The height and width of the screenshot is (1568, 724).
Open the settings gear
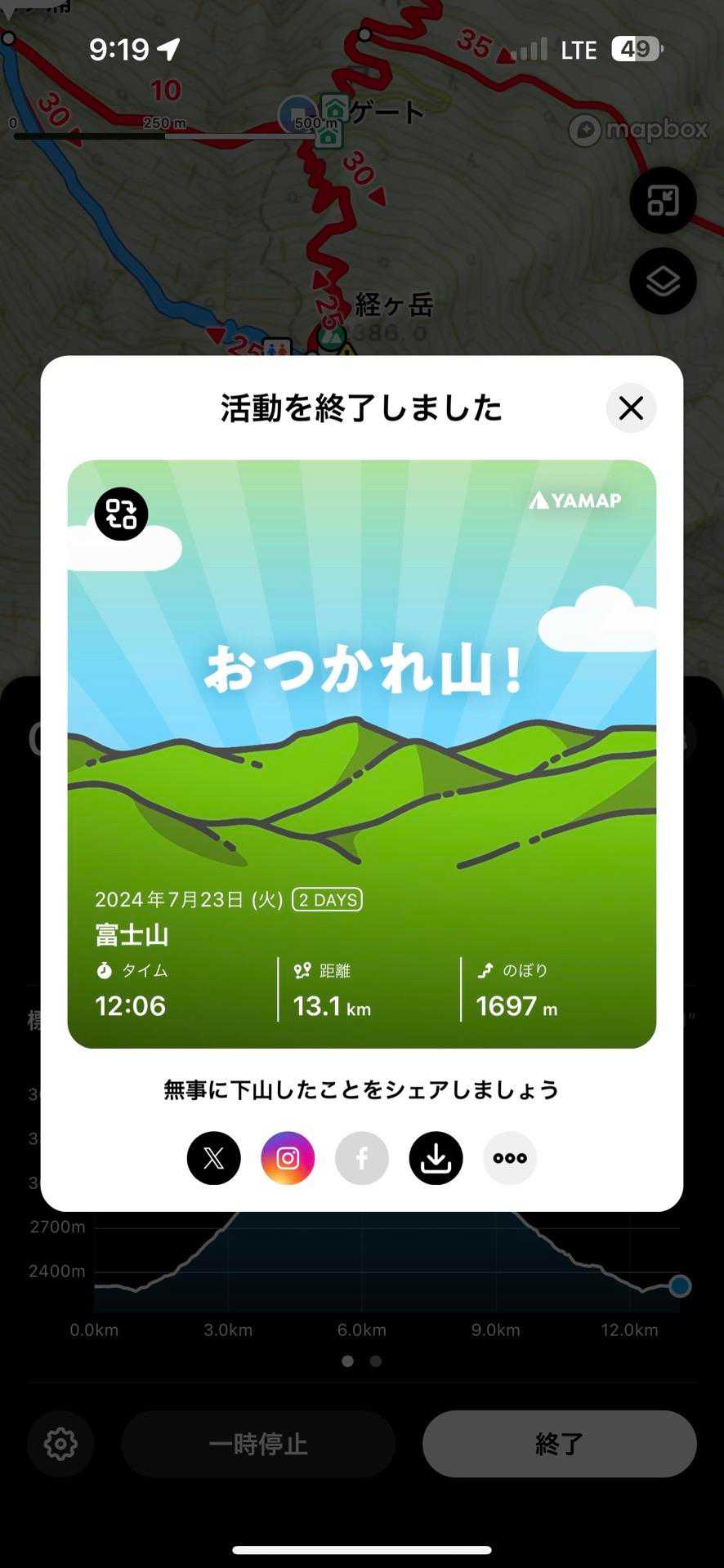tap(60, 1444)
